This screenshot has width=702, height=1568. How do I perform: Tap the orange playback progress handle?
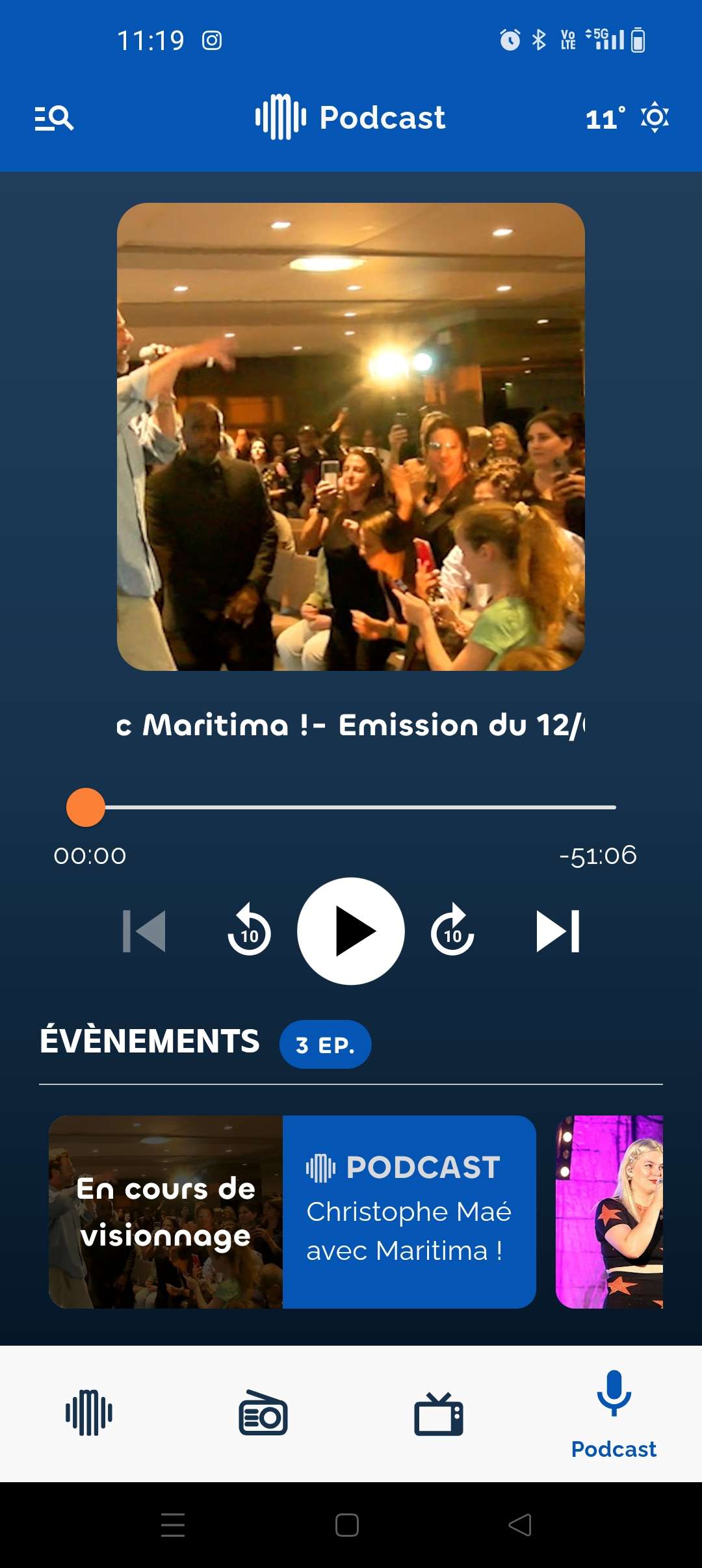pyautogui.click(x=86, y=807)
